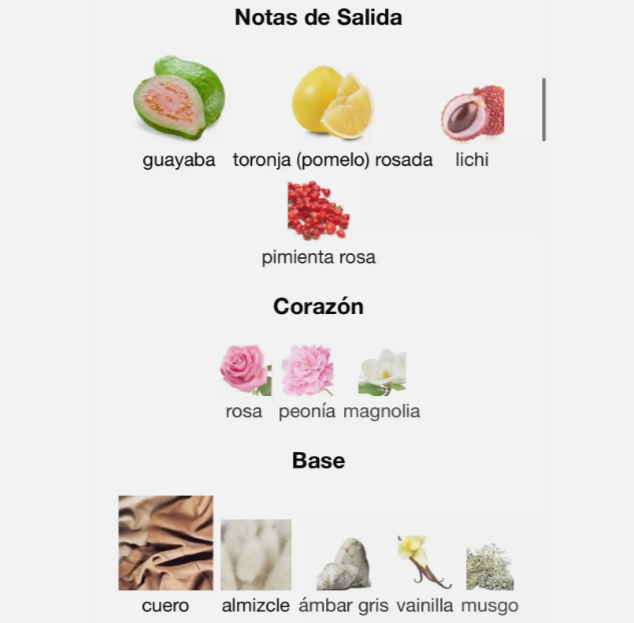Select the almizcle note
This screenshot has height=623, width=634.
pos(256,554)
